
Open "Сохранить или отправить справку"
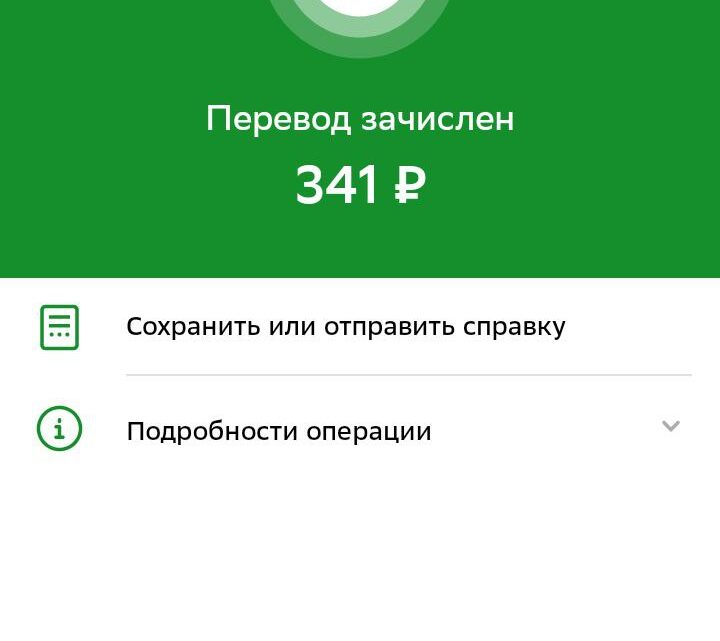pyautogui.click(x=345, y=327)
